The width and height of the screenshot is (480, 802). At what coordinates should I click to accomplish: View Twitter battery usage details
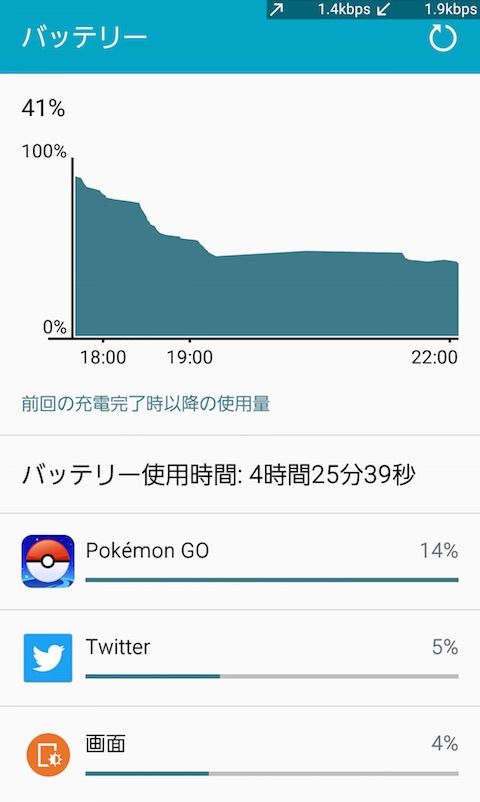240,658
